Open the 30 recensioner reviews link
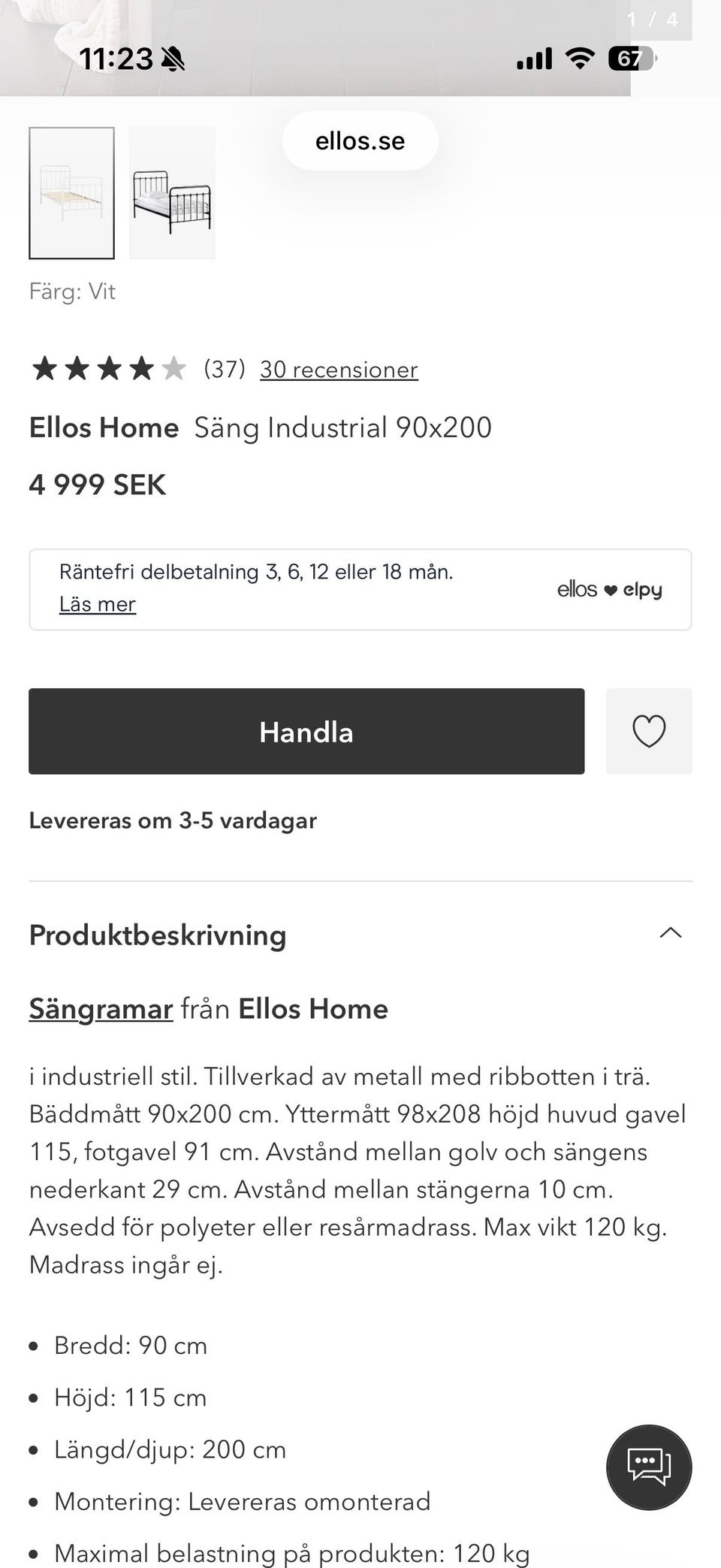Viewport: 721px width, 1568px height. coord(338,370)
